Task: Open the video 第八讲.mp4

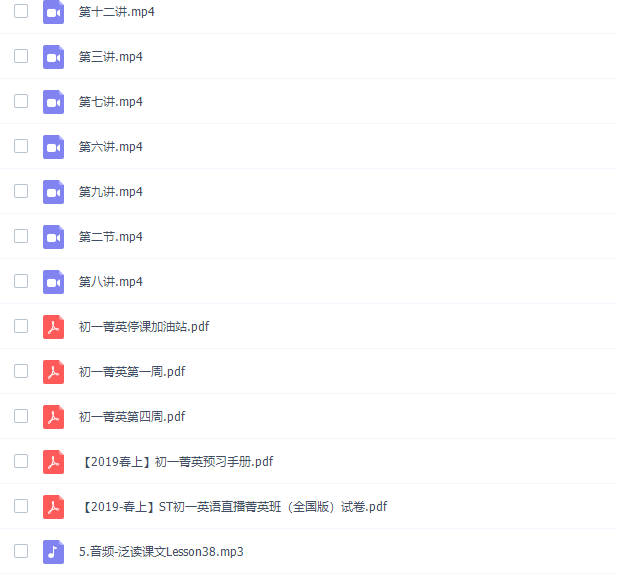Action: (110, 282)
